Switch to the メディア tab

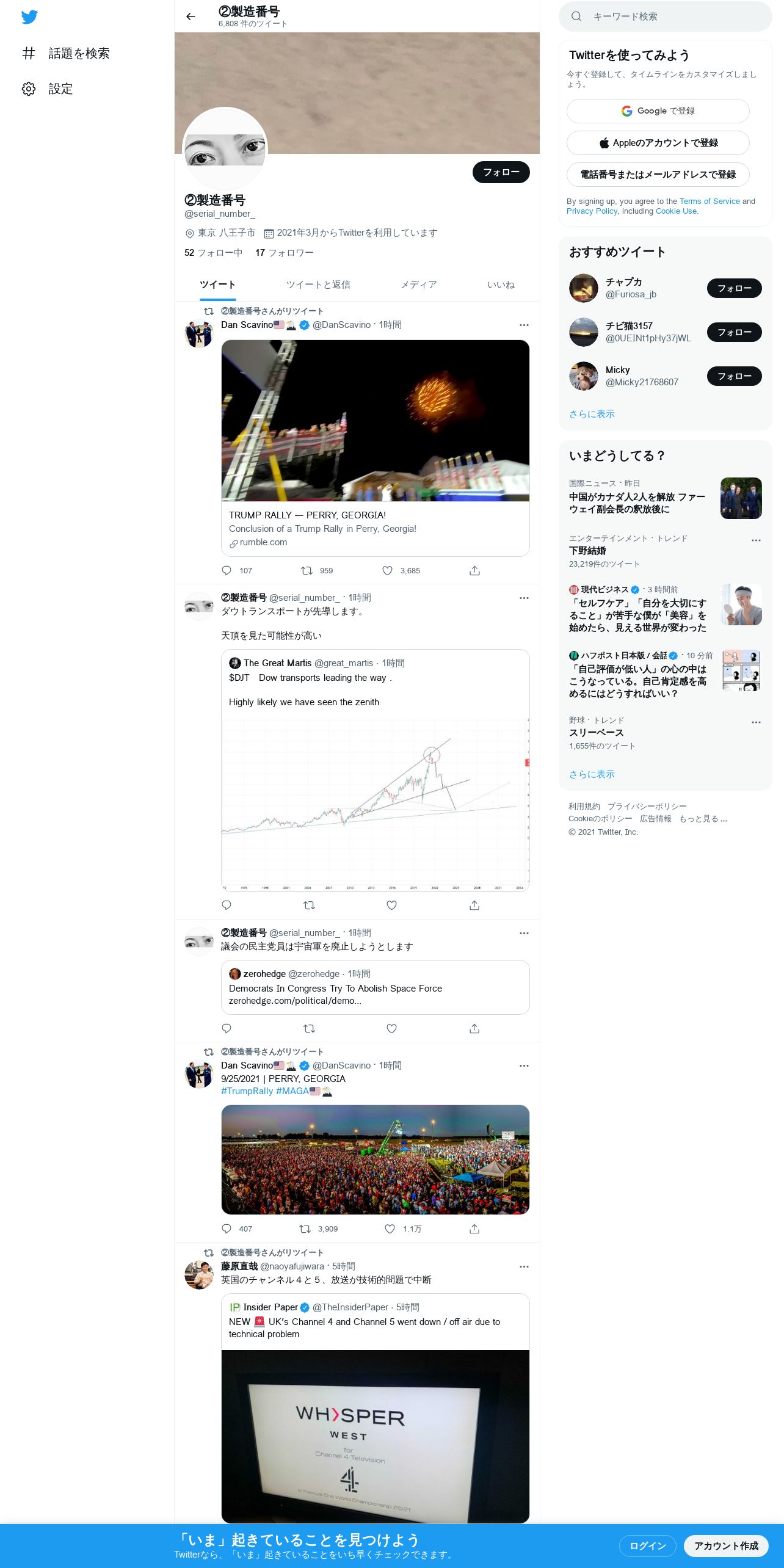(418, 285)
